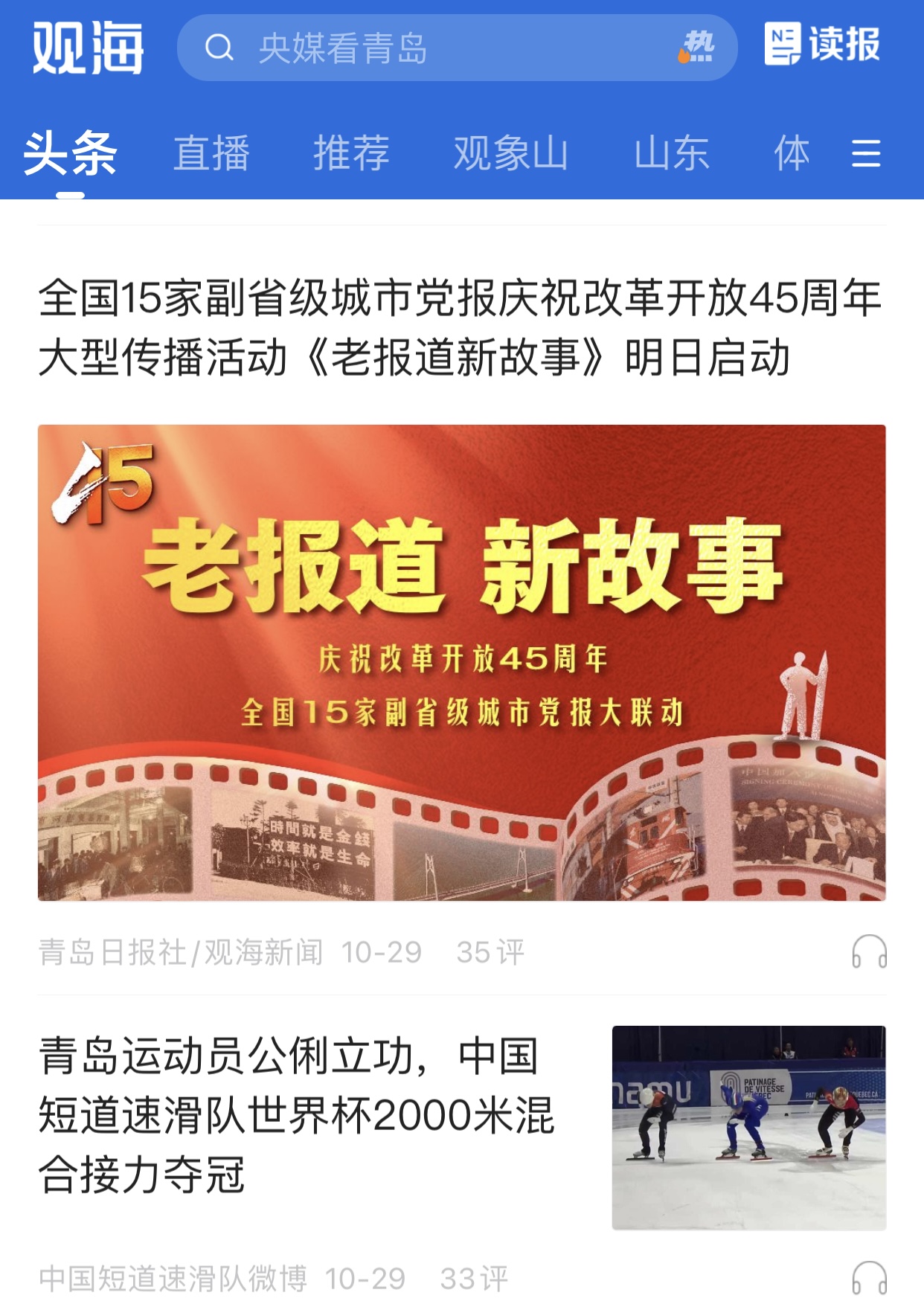
Task: Open the 读报 newspaper reader
Action: pyautogui.click(x=823, y=44)
